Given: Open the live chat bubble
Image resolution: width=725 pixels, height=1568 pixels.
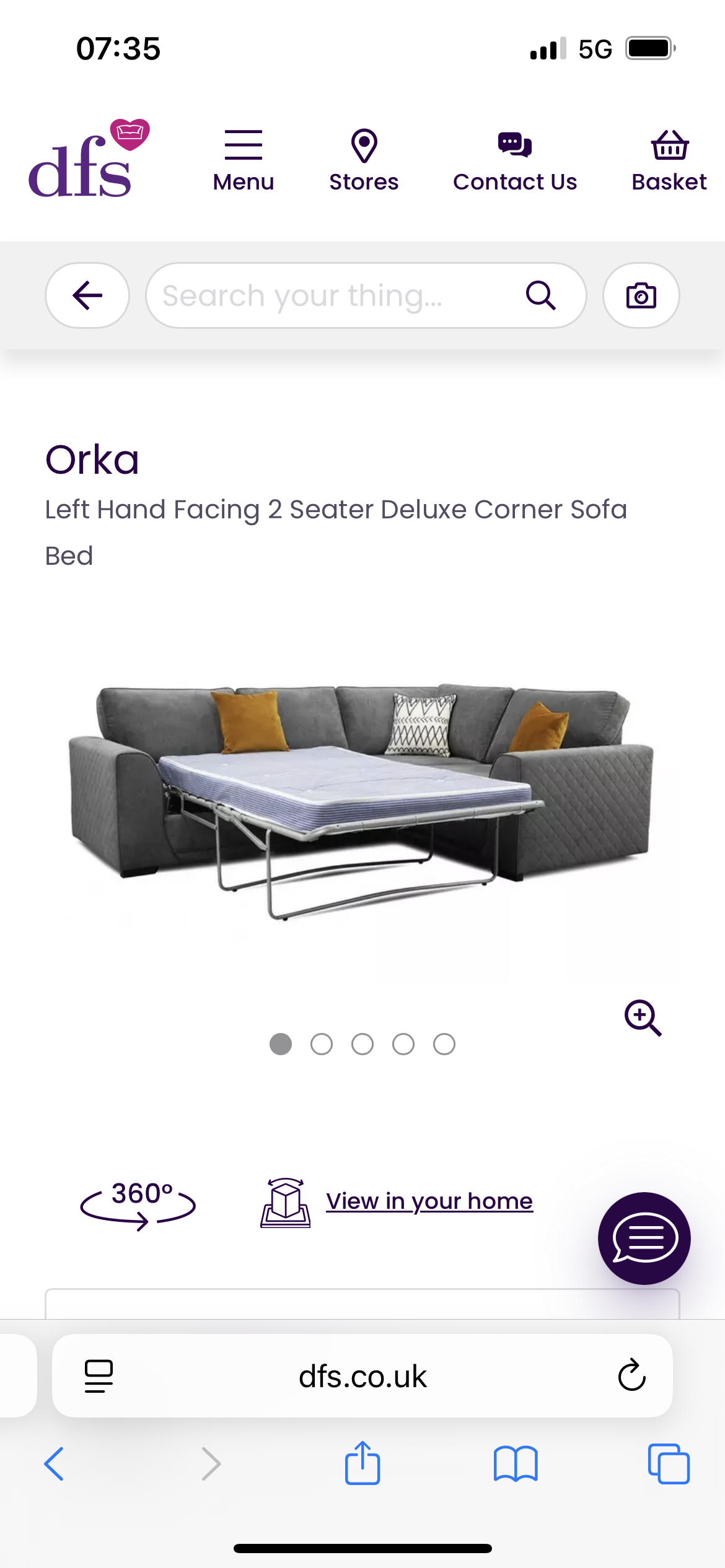Looking at the screenshot, I should click(x=644, y=1238).
